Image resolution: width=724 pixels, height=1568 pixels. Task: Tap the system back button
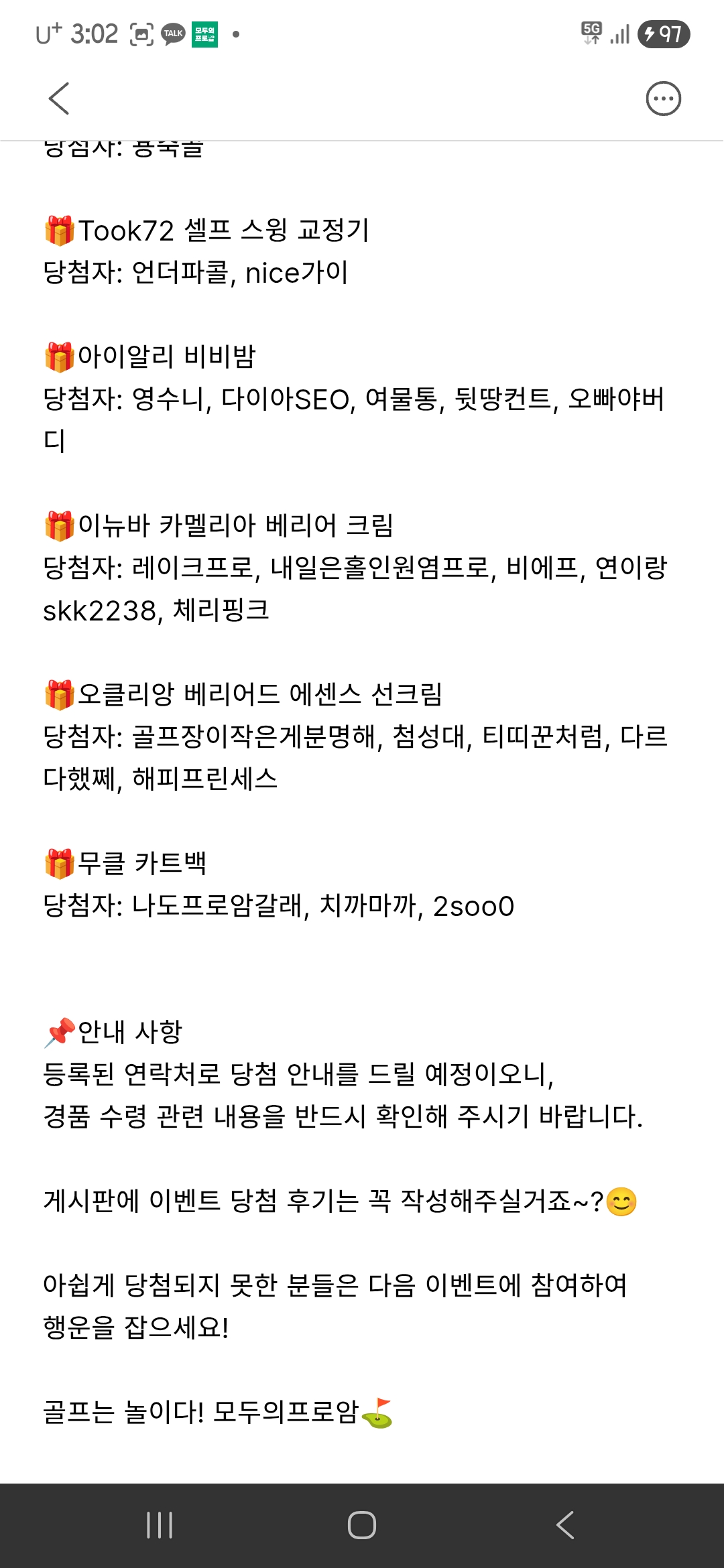(565, 1525)
